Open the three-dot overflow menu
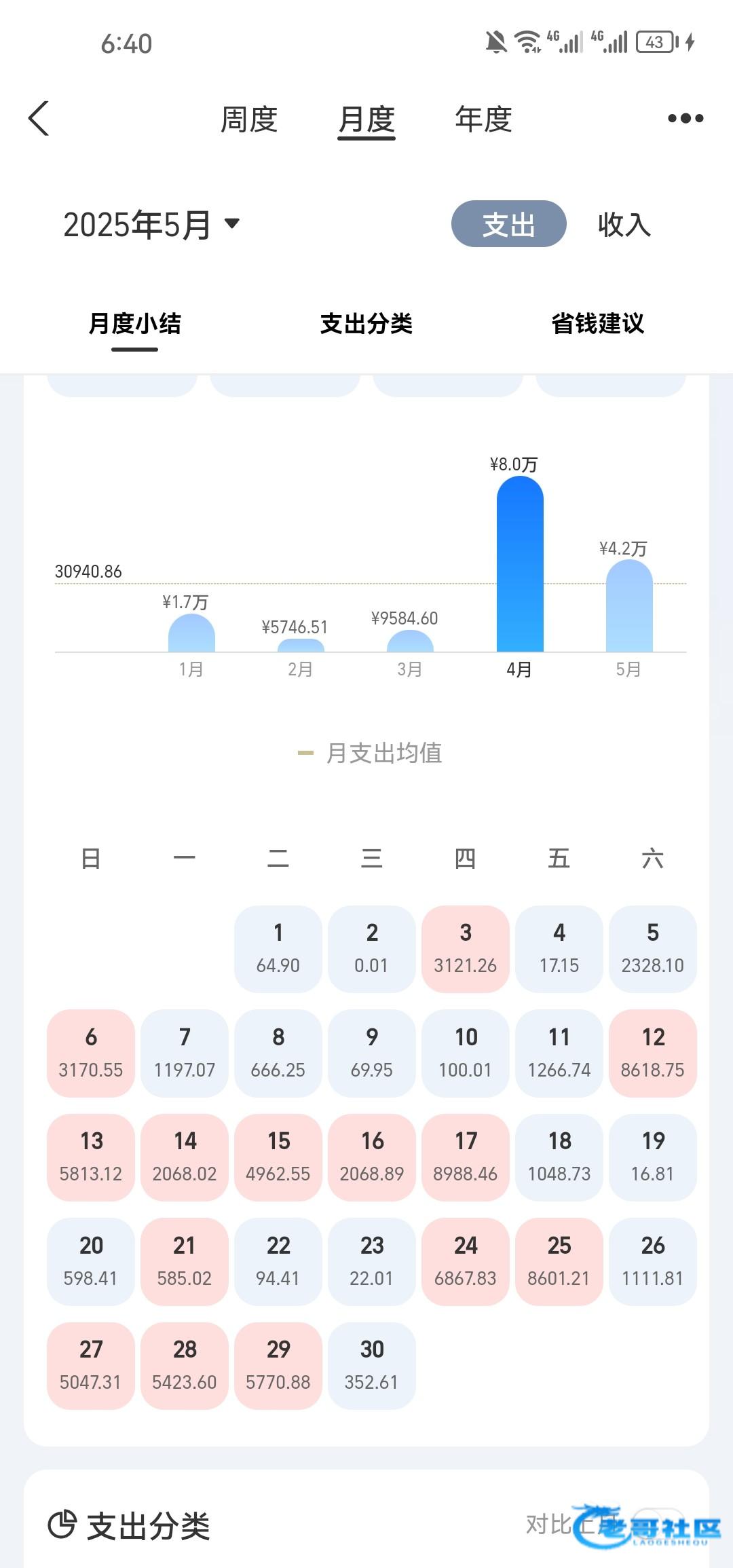 (x=685, y=119)
